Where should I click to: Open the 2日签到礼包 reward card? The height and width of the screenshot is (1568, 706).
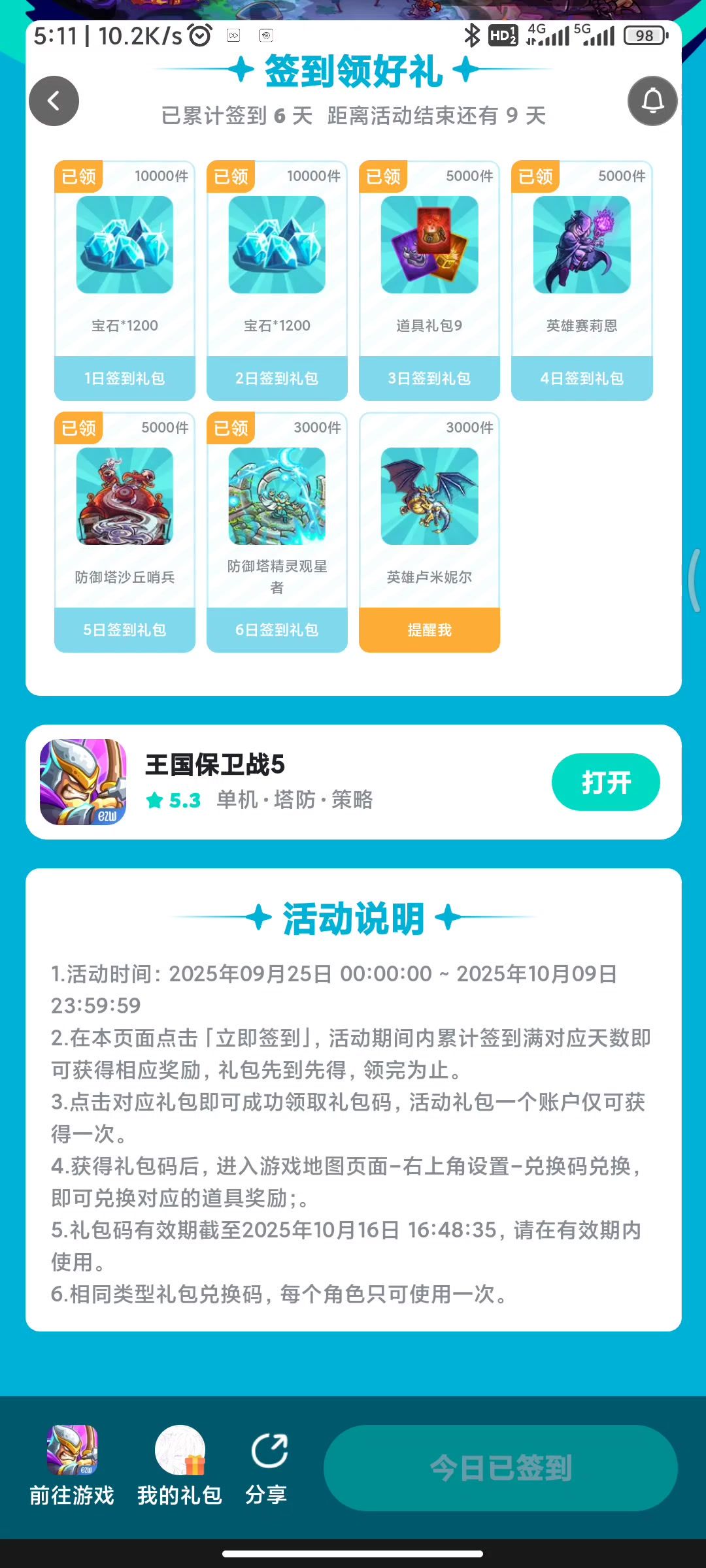pos(277,280)
